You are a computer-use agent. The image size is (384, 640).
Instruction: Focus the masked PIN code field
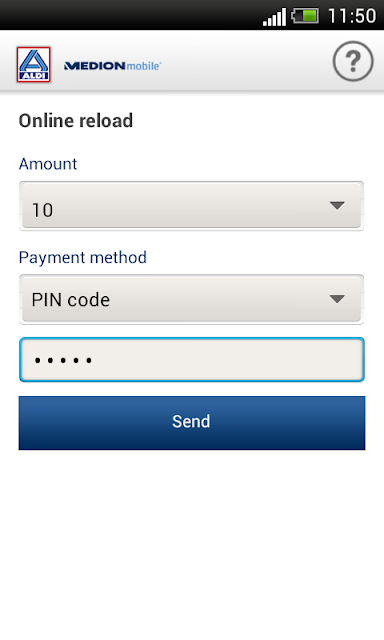click(x=191, y=360)
